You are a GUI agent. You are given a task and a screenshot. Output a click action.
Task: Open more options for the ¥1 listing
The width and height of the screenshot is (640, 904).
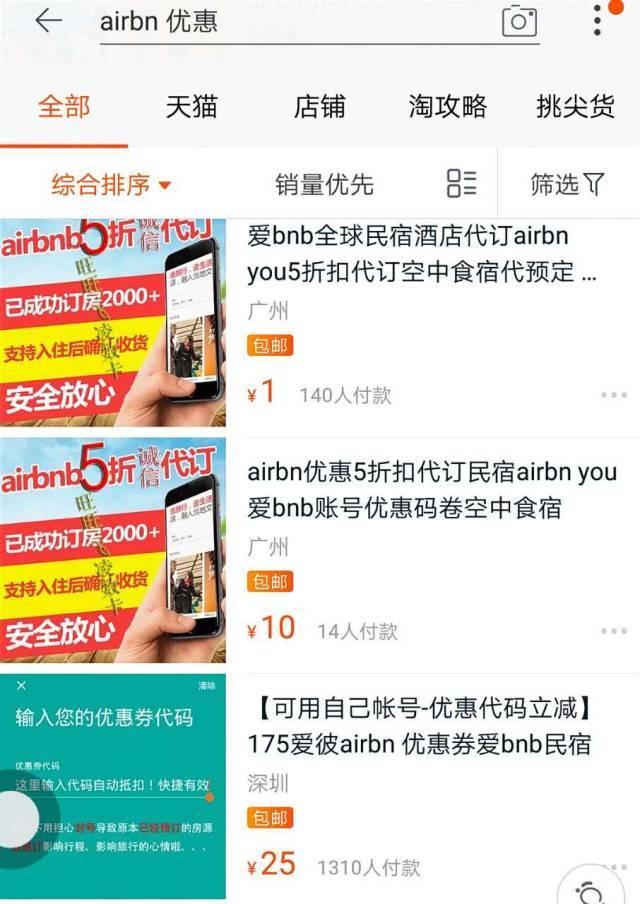(613, 395)
